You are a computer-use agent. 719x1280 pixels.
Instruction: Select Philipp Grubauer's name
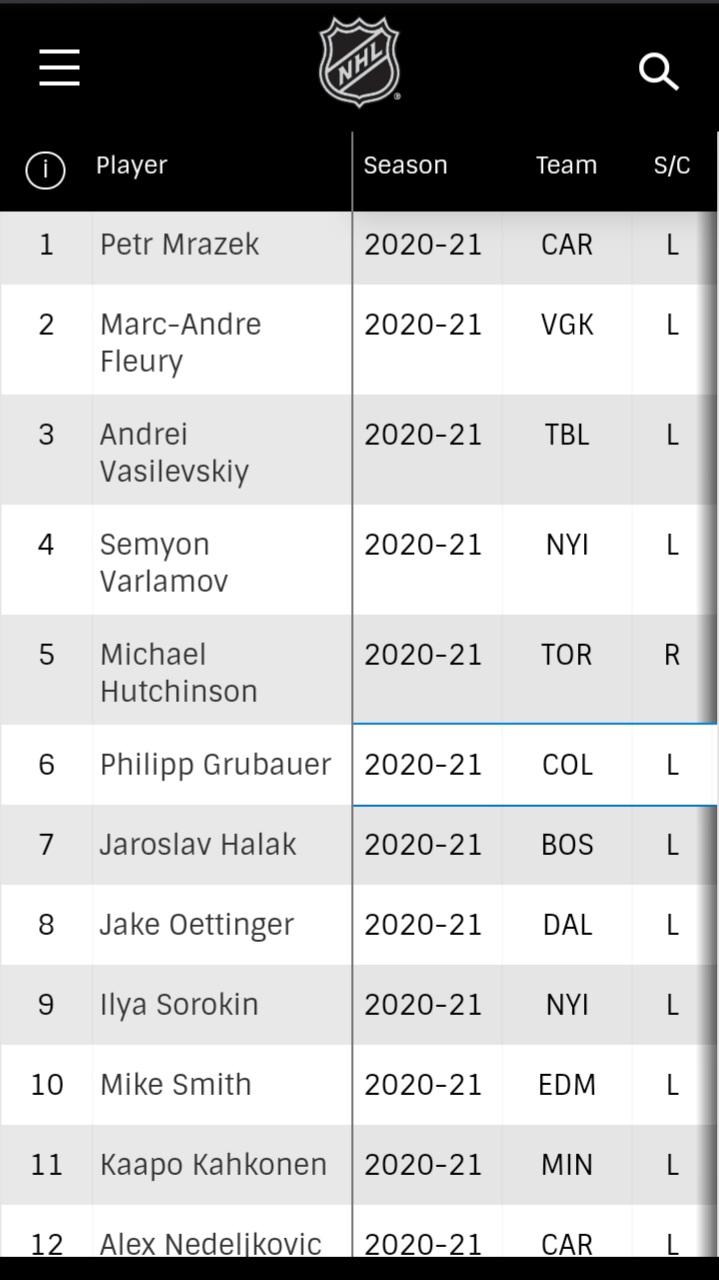[x=215, y=764]
